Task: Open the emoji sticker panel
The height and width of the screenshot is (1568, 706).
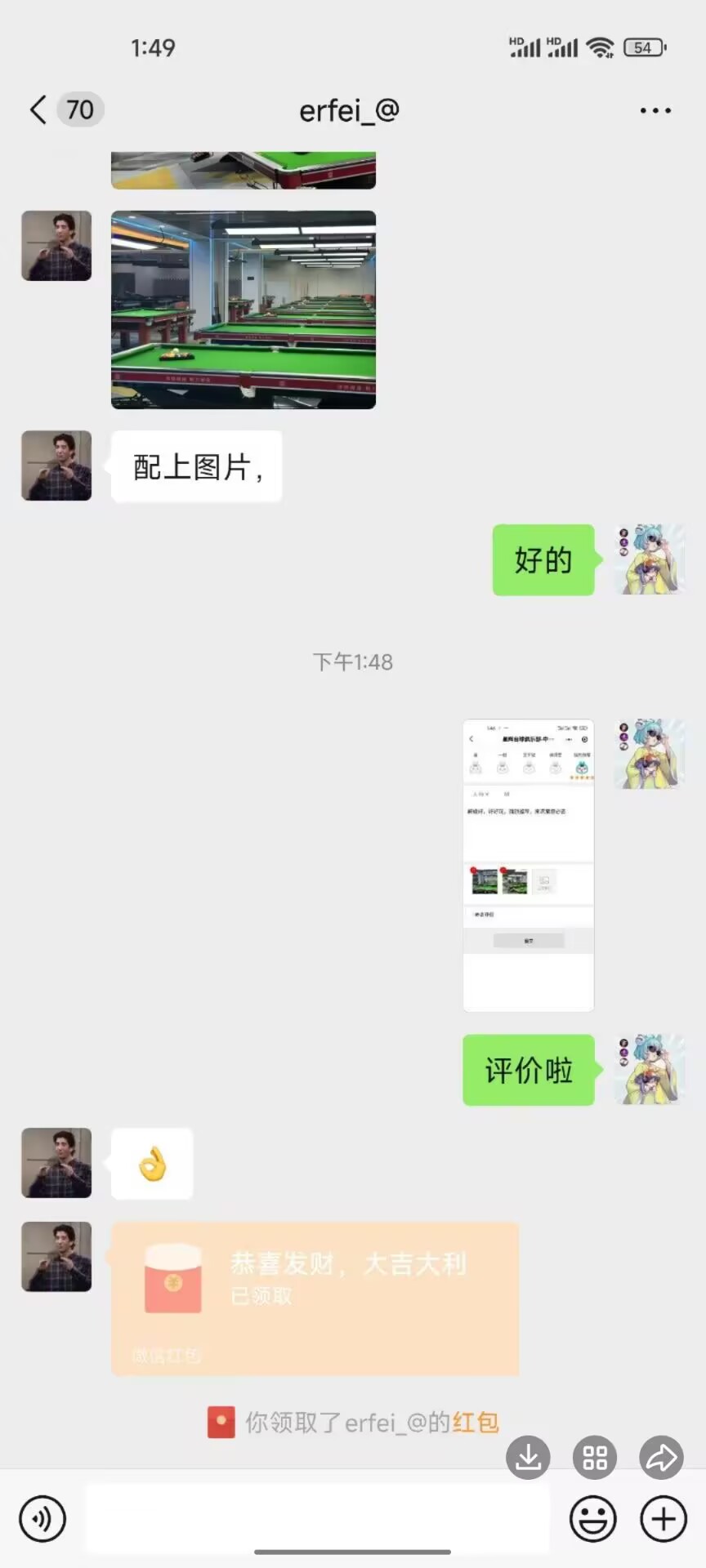Action: pos(592,1519)
